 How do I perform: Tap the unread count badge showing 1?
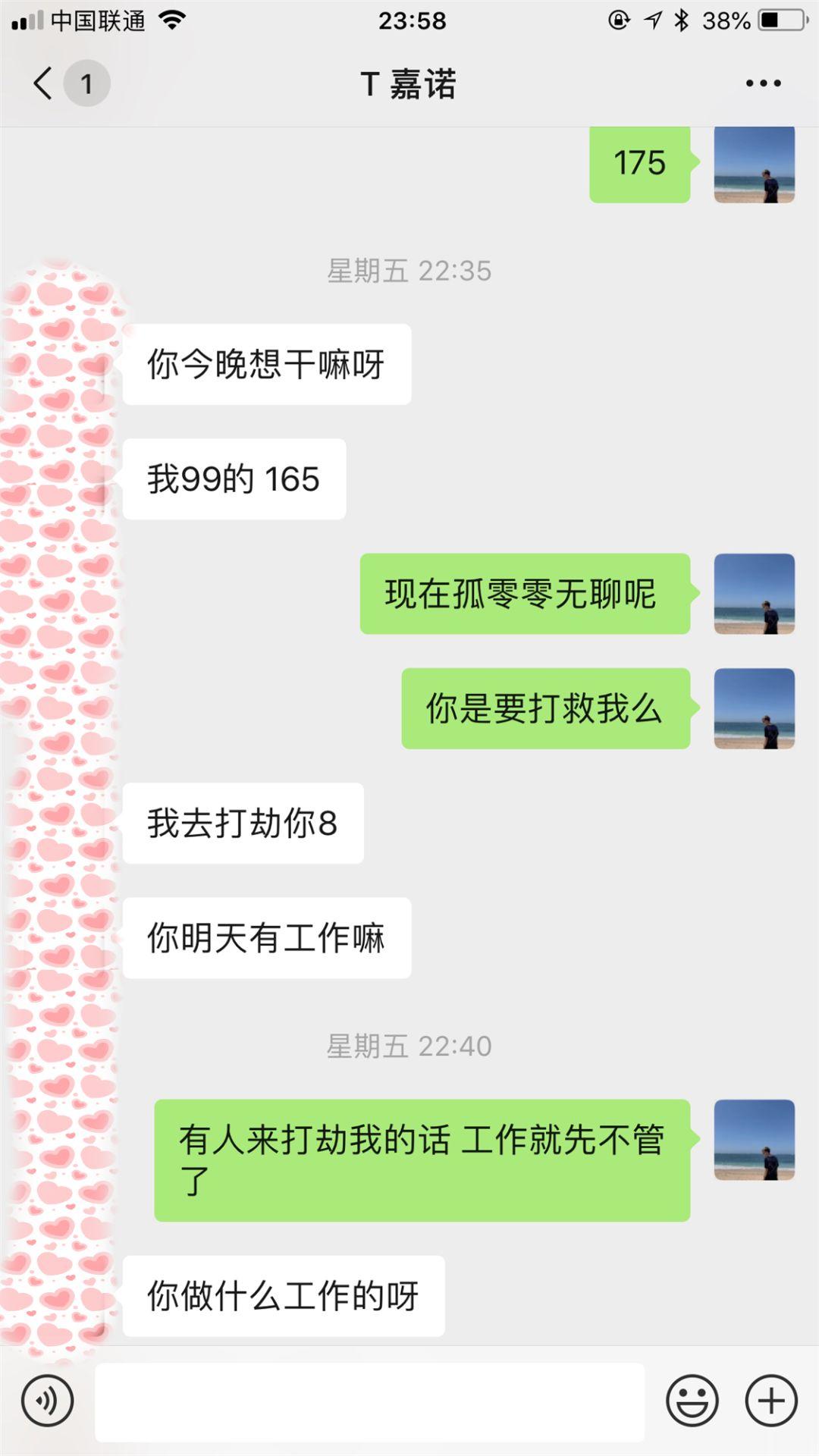[87, 83]
